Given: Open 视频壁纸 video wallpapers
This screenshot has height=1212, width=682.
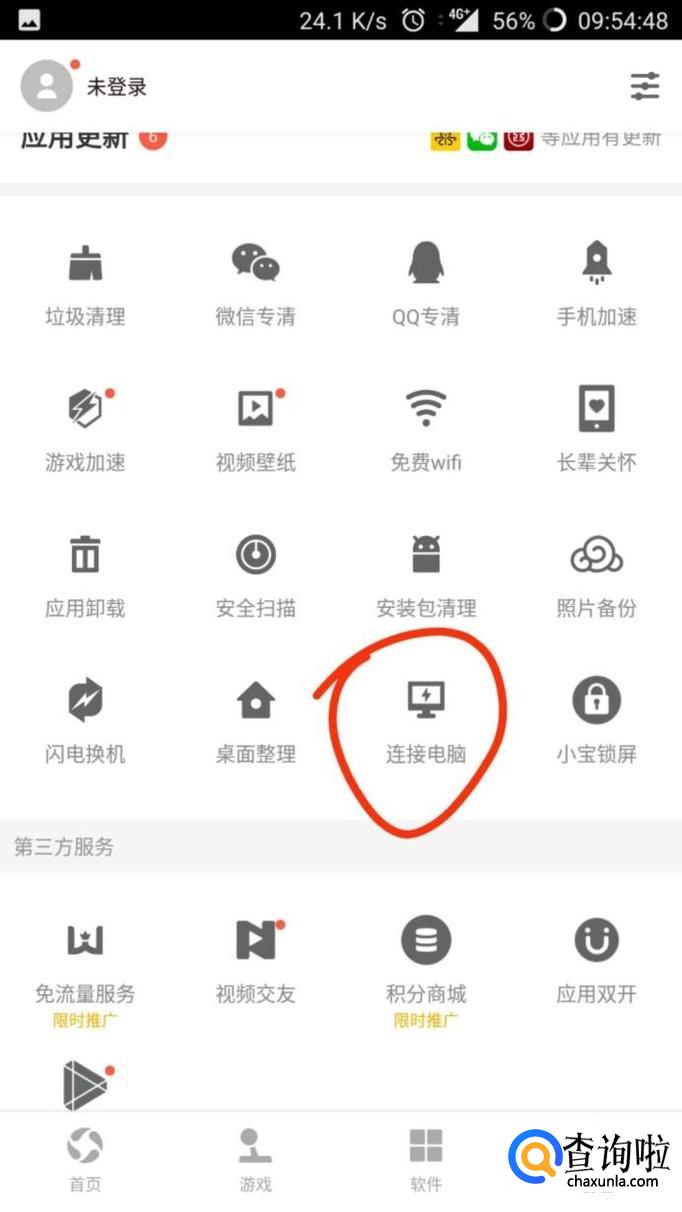Looking at the screenshot, I should click(x=256, y=428).
